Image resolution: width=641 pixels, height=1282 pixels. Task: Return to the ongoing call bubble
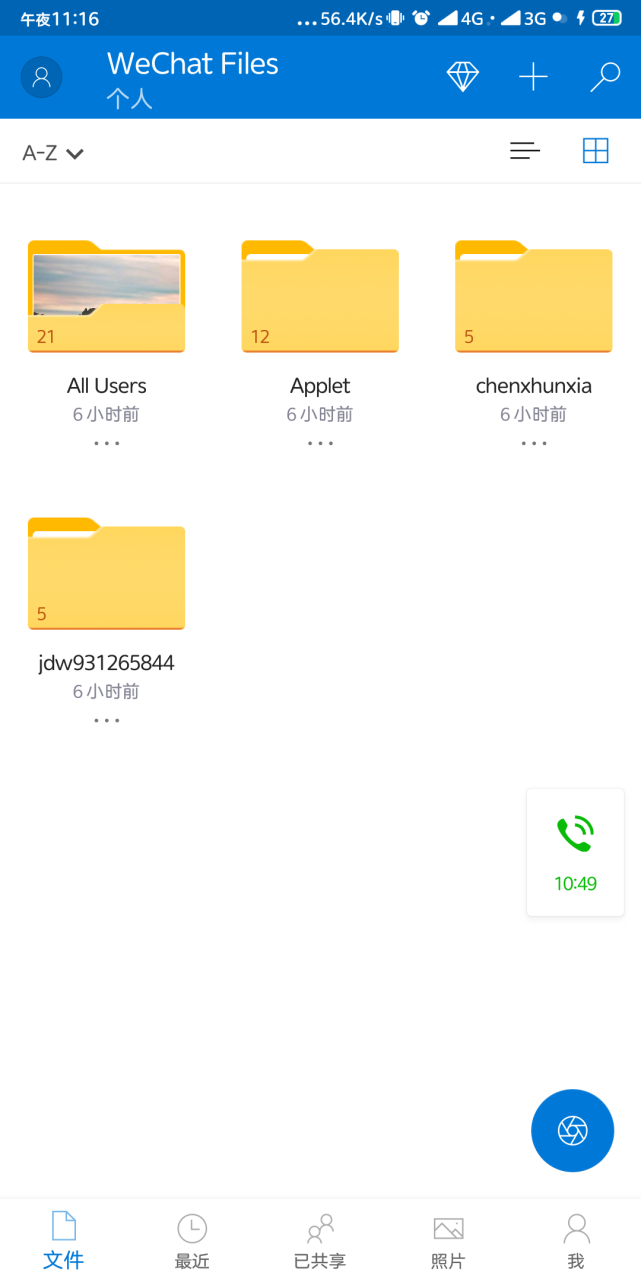[575, 852]
